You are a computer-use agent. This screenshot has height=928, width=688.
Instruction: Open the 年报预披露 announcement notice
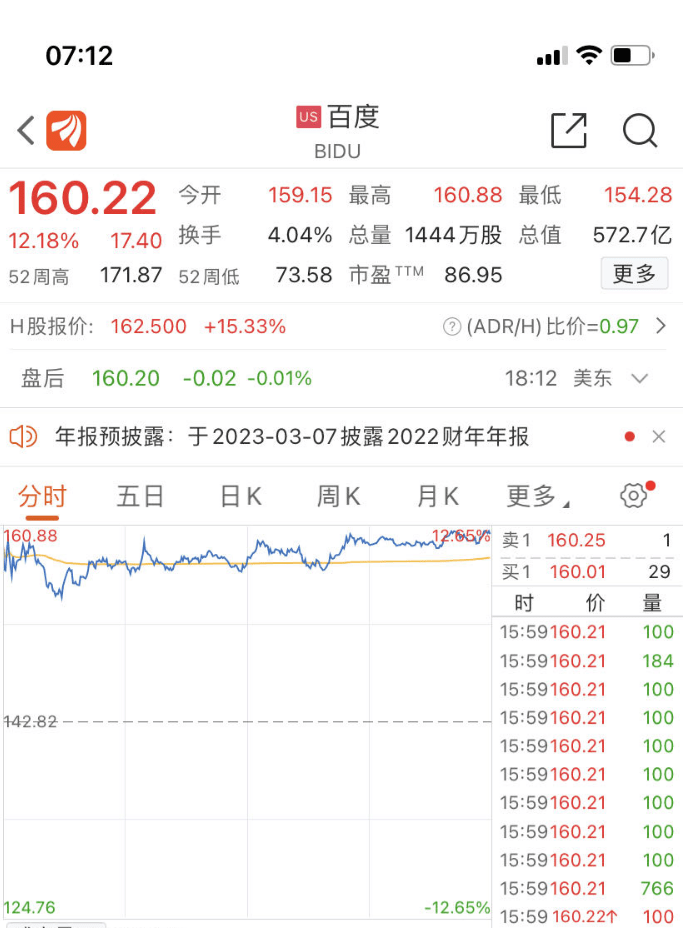click(x=292, y=436)
